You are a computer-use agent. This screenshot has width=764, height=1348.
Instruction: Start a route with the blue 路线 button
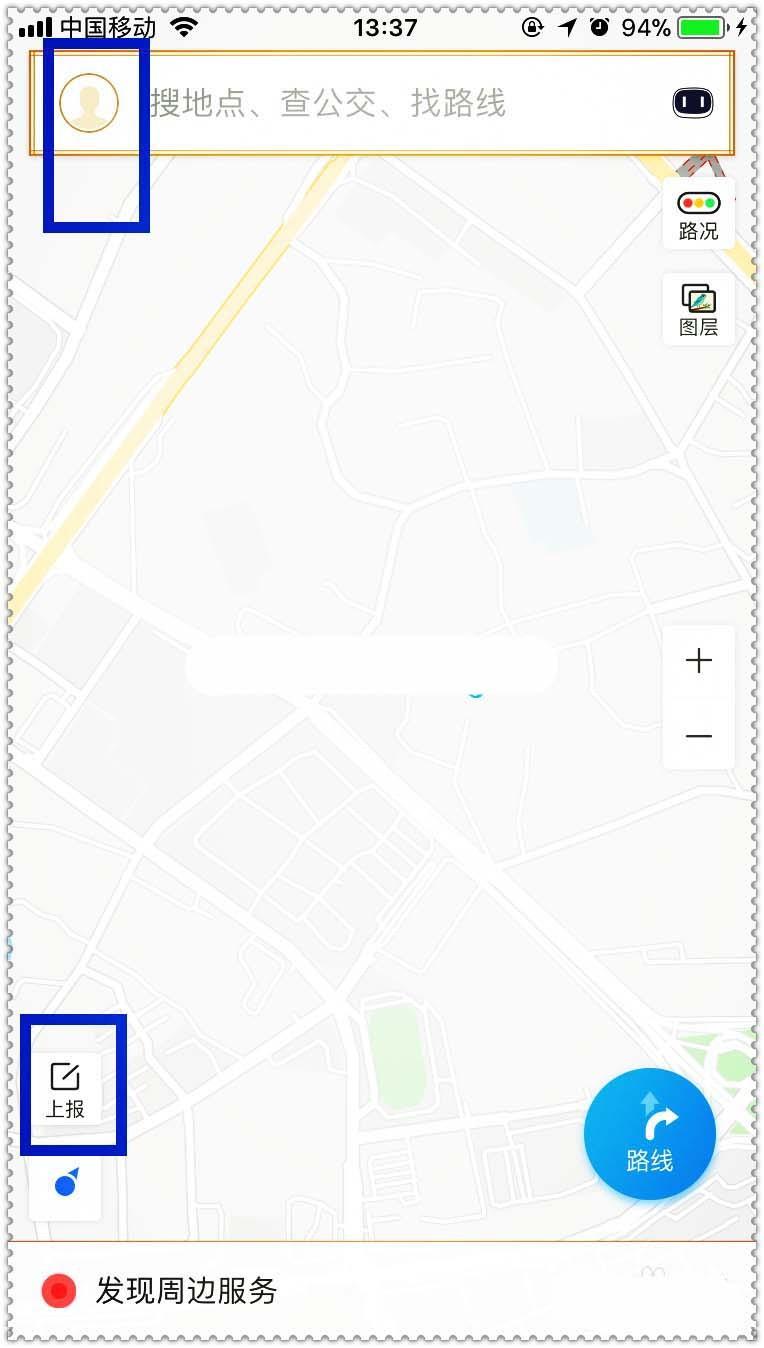pos(650,1133)
